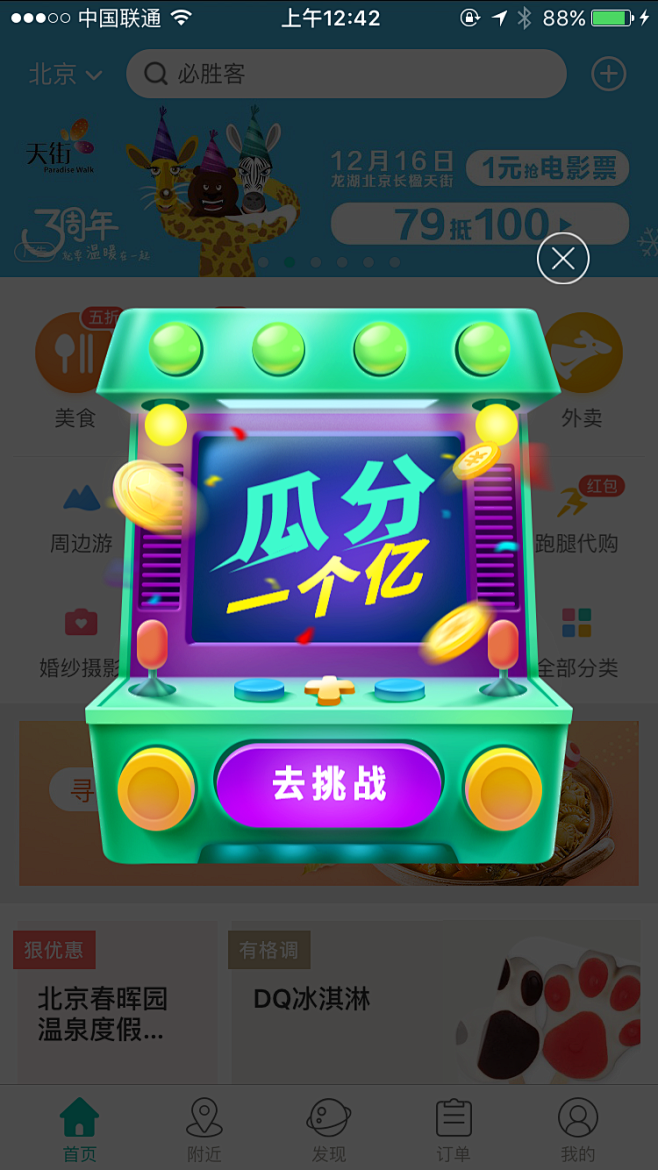Switch to the 附近 nearby tab

[x=204, y=1130]
